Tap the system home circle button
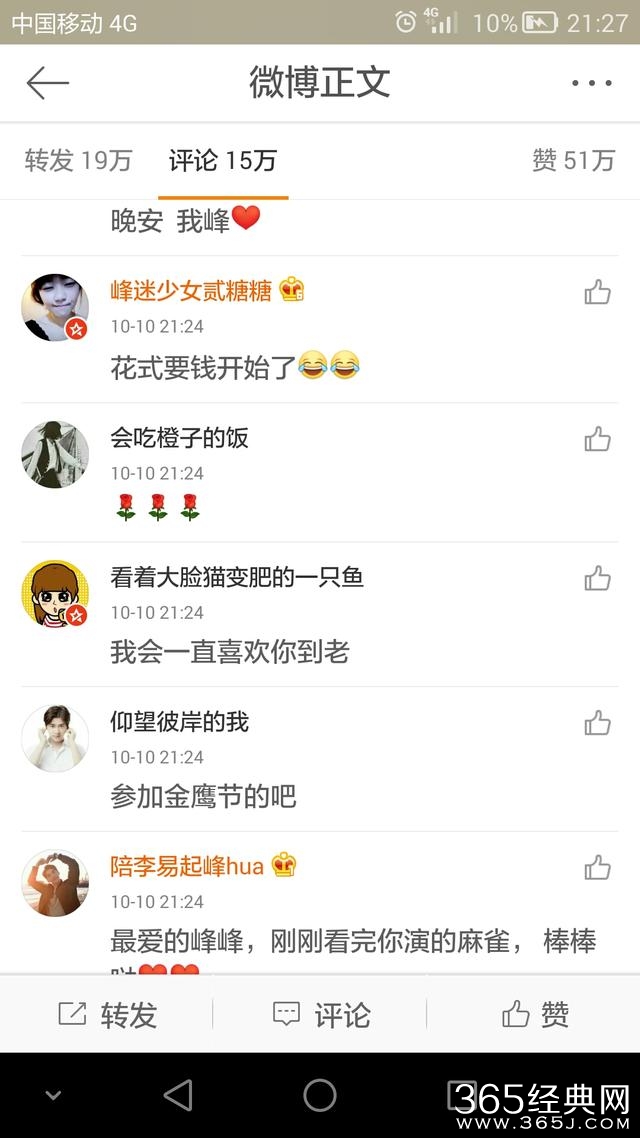Screen dimensions: 640x1138 (x=320, y=1095)
